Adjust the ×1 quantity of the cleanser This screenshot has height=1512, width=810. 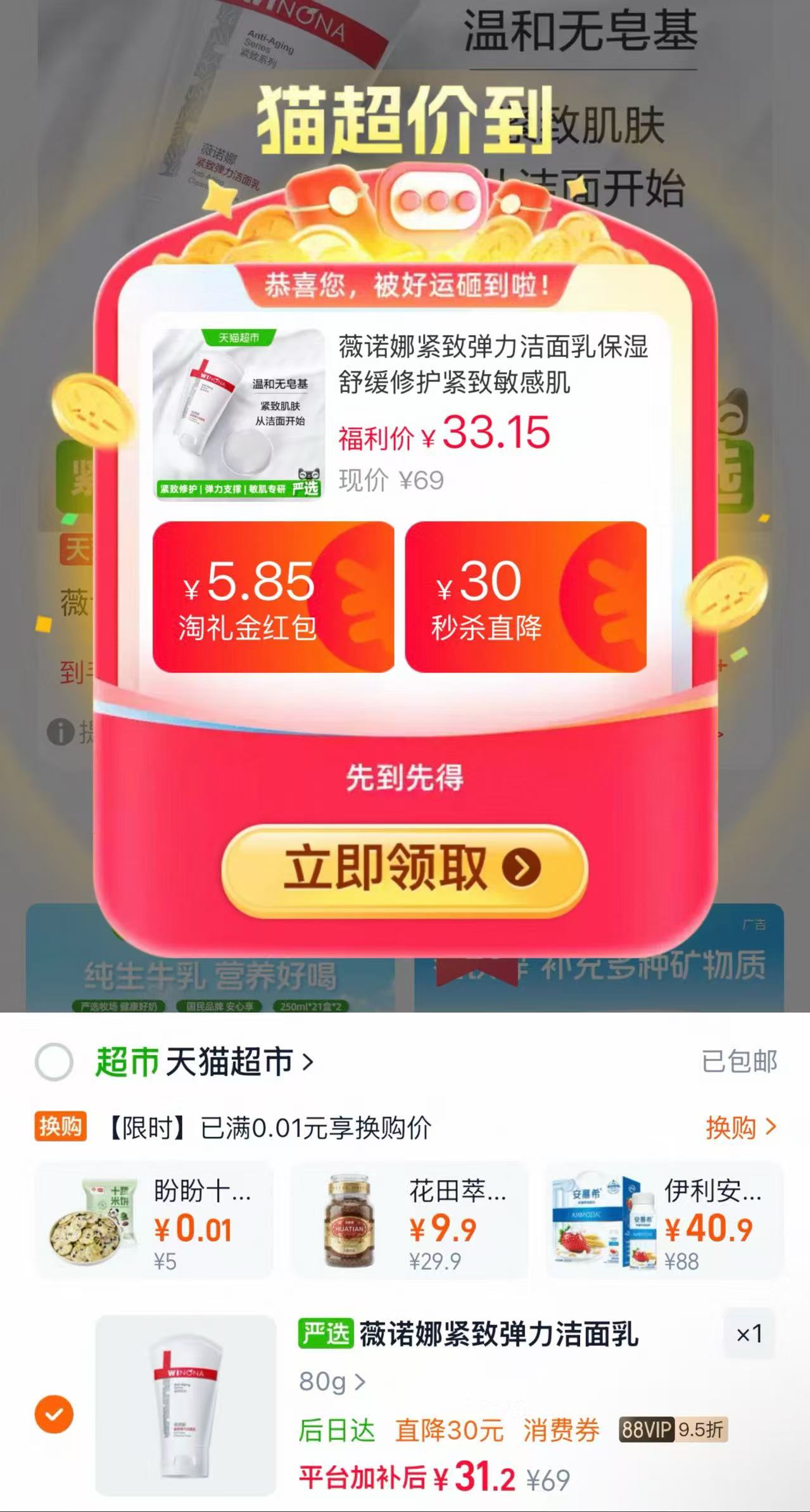(749, 1334)
